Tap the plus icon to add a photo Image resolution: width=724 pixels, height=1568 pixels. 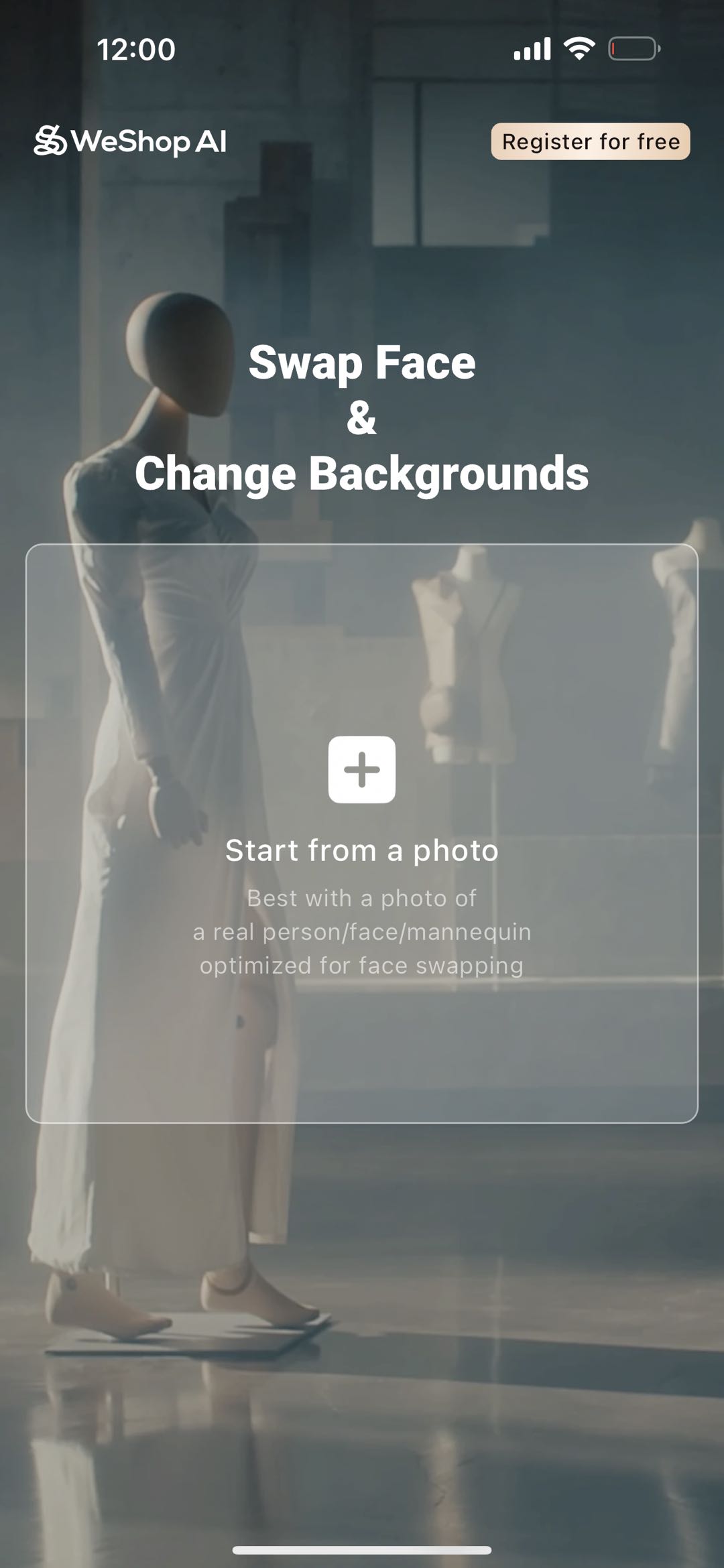coord(361,769)
